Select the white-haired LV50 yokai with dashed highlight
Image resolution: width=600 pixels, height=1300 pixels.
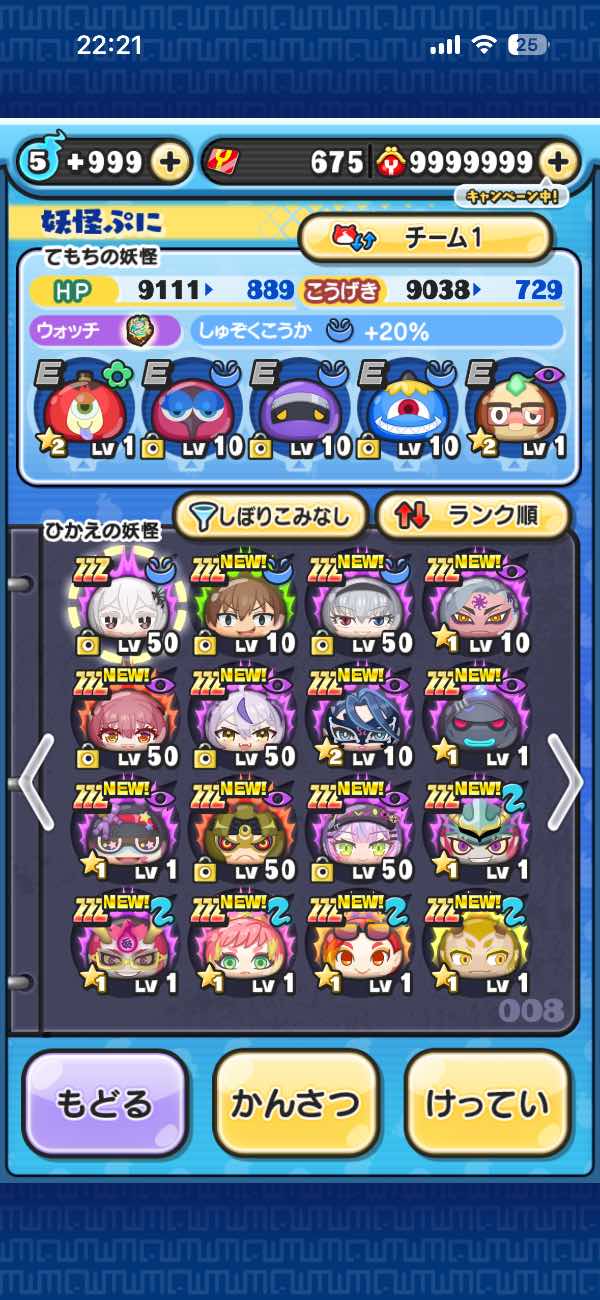click(127, 605)
